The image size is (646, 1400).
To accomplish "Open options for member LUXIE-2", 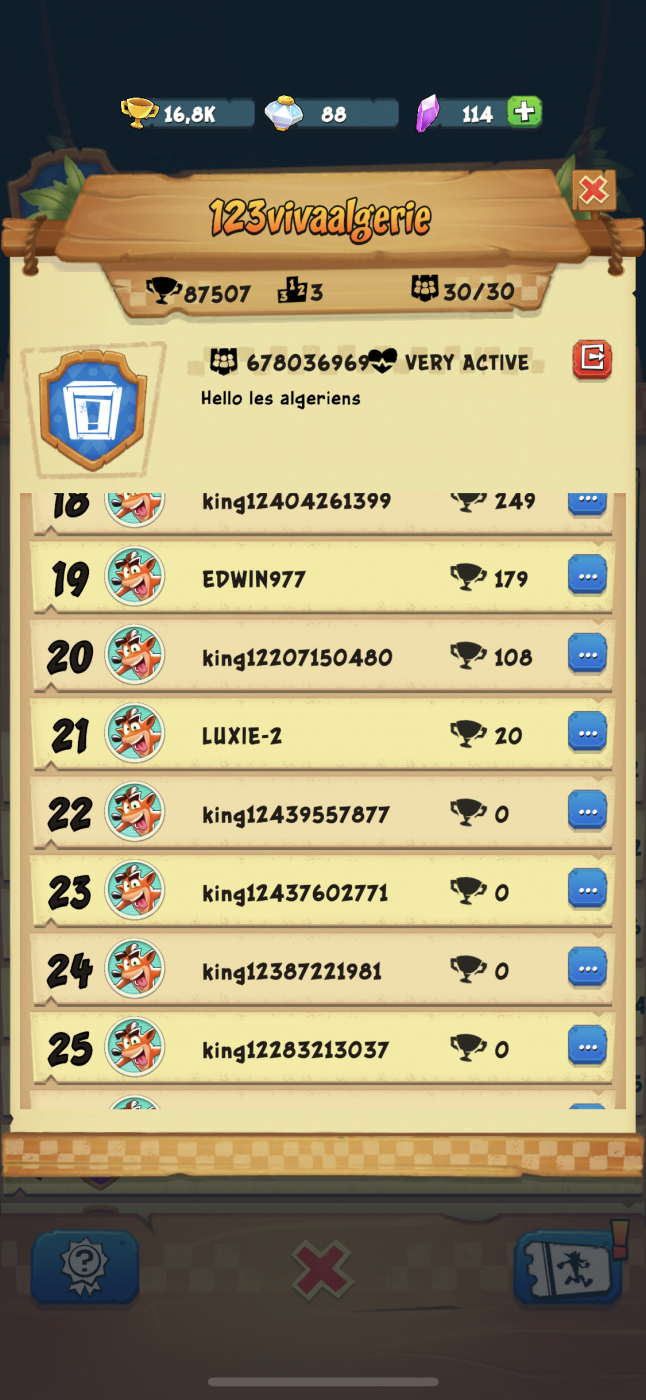I will [587, 733].
